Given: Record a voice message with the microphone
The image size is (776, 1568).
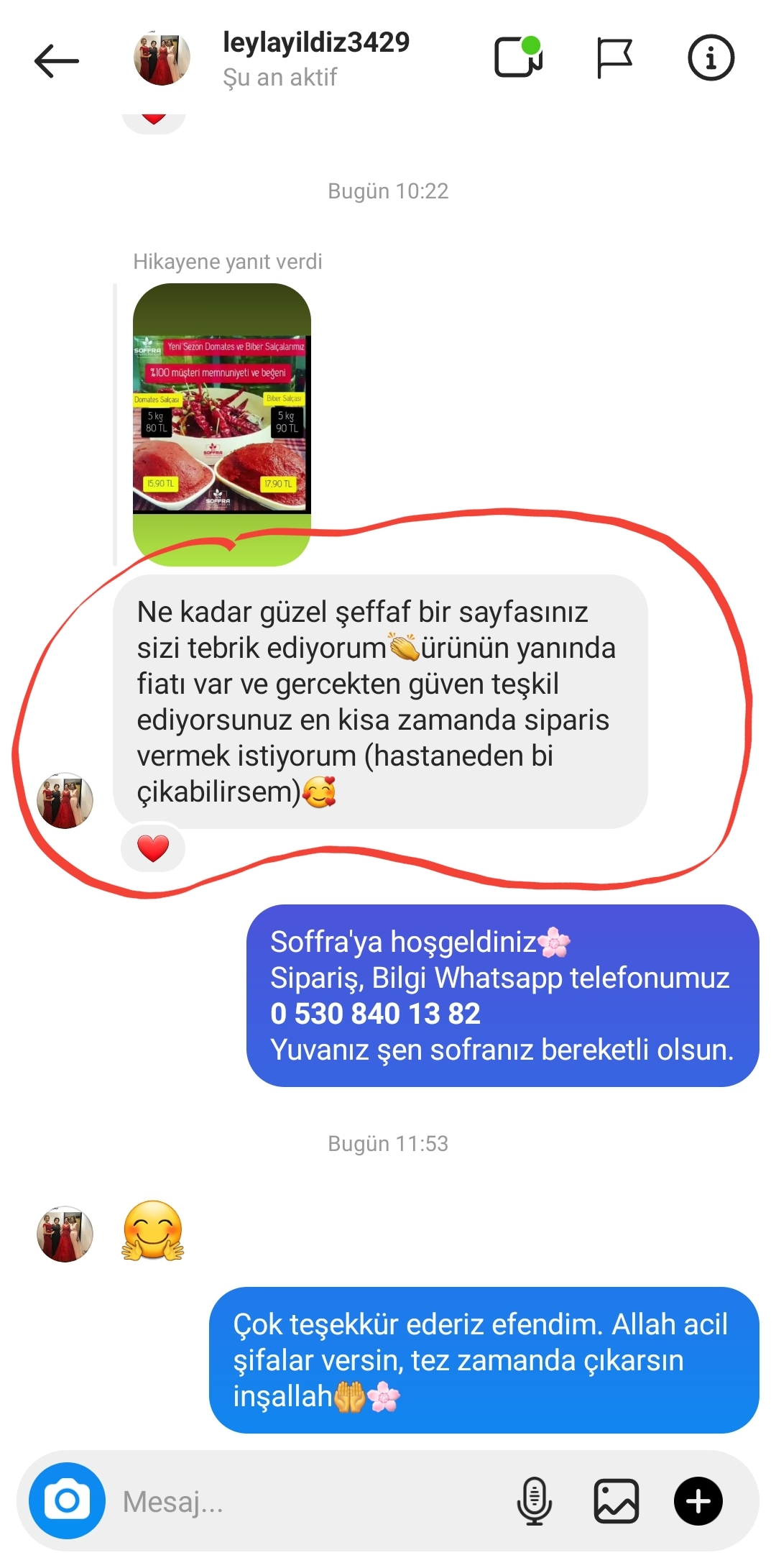Looking at the screenshot, I should point(534,1501).
